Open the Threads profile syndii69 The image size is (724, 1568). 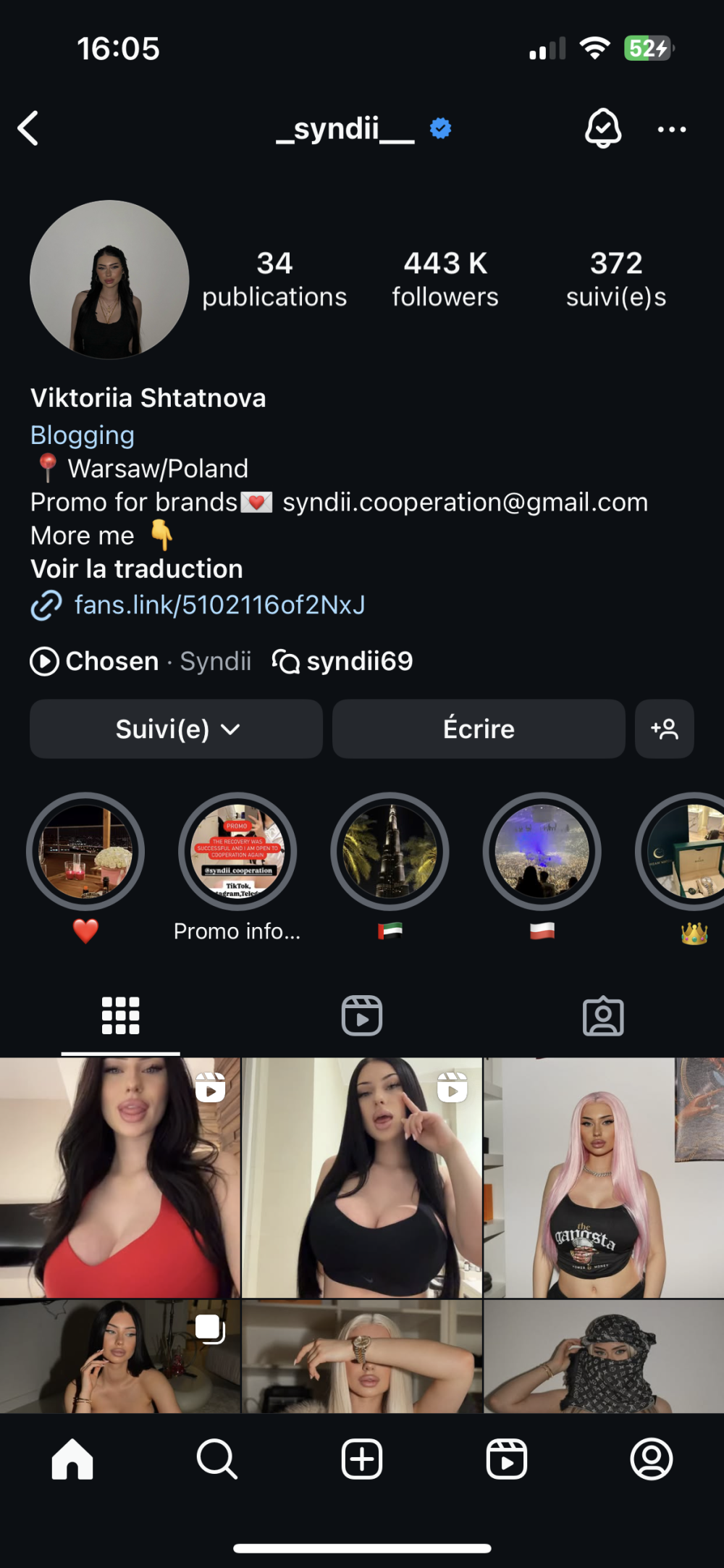pyautogui.click(x=343, y=661)
